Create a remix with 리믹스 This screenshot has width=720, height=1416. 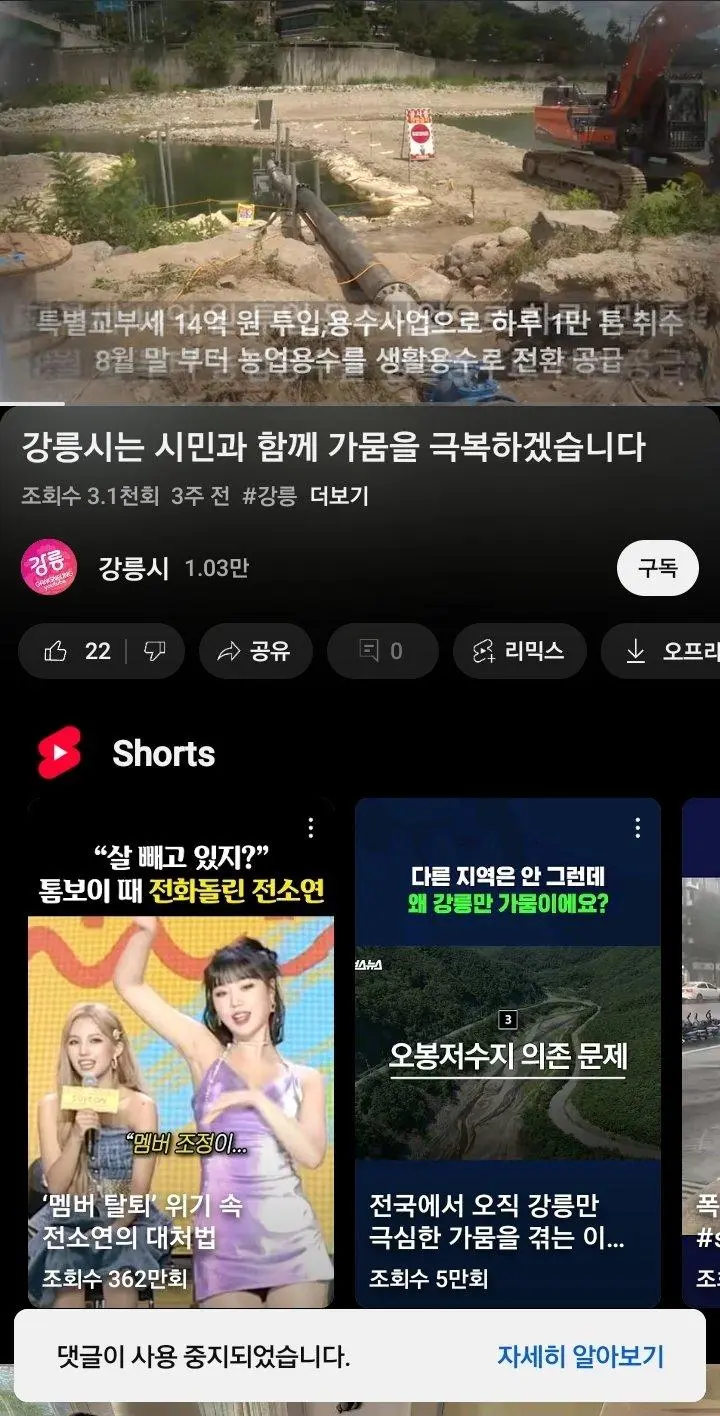(x=521, y=652)
